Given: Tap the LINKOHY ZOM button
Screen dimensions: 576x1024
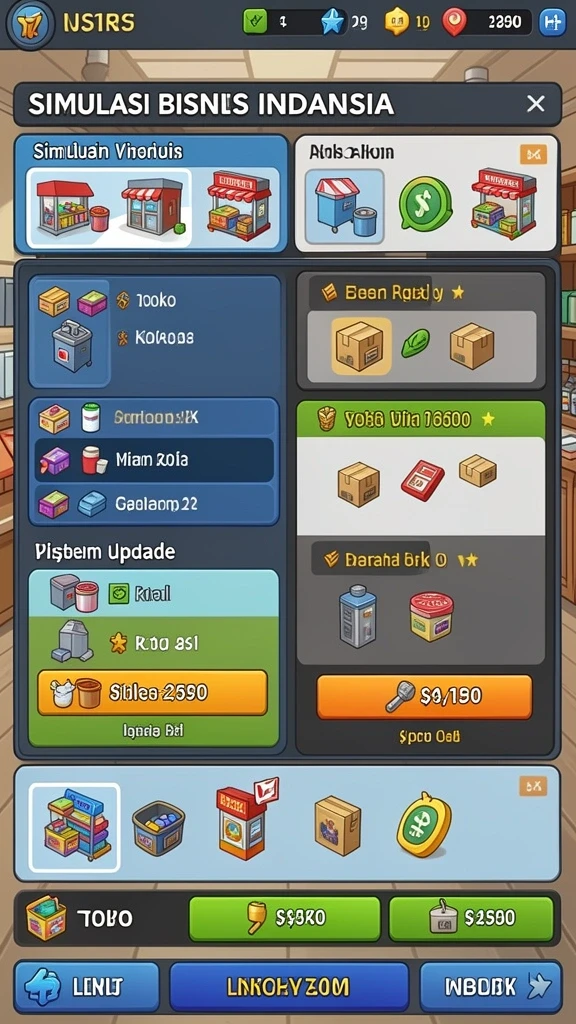Looking at the screenshot, I should [x=288, y=985].
